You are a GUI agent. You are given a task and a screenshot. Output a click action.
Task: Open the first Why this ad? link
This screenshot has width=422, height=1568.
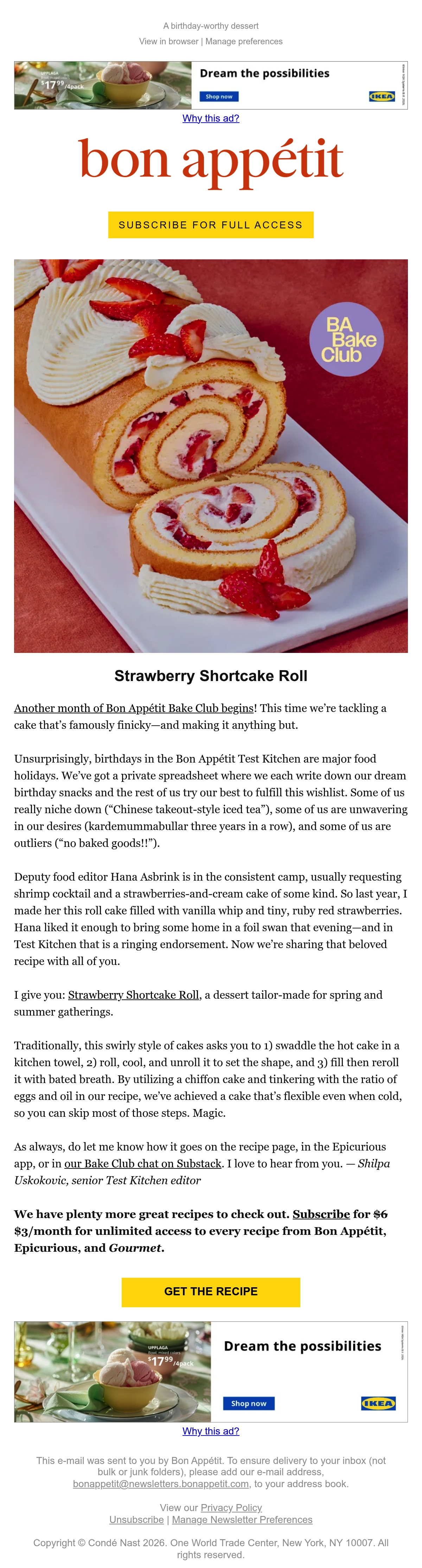(x=211, y=118)
